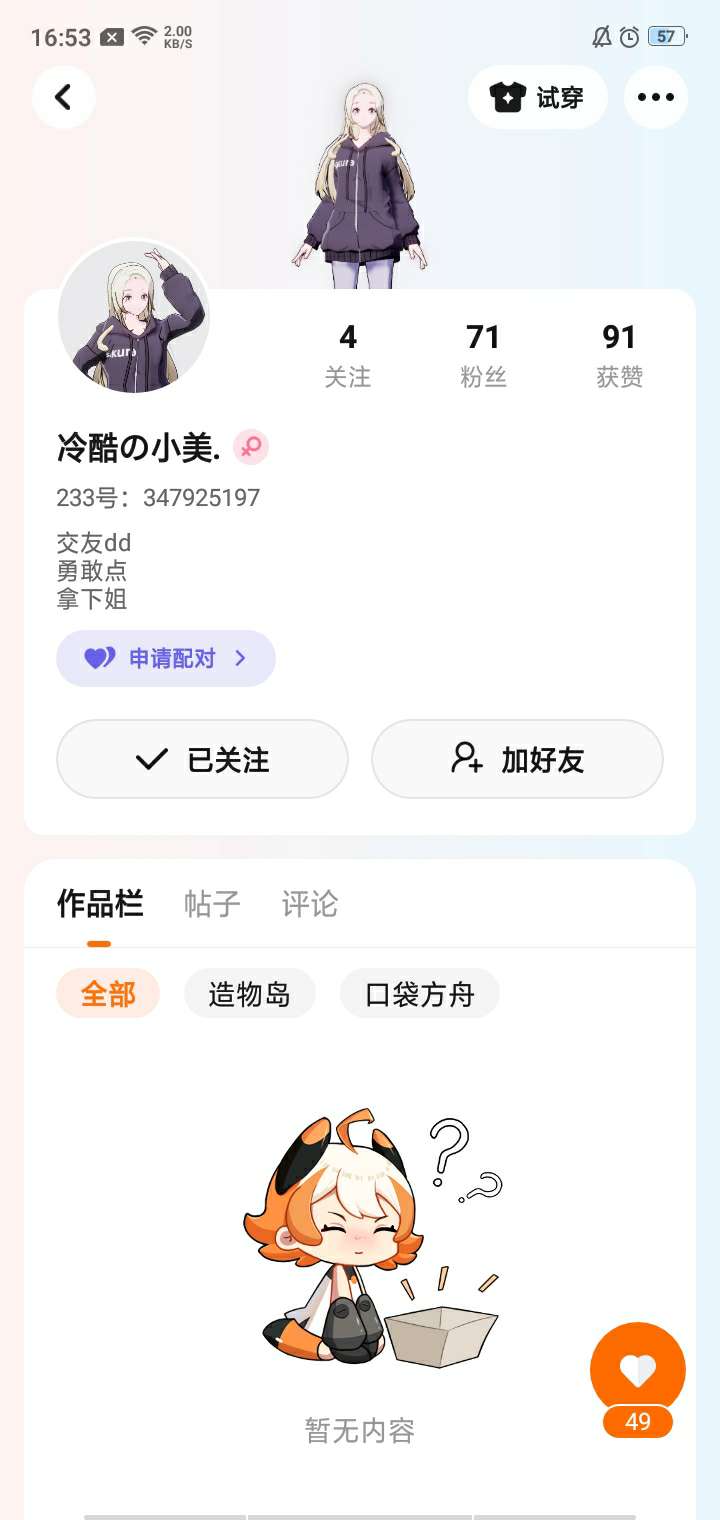The image size is (720, 1520).
Task: Unfollow via the 已关注 button
Action: [x=202, y=759]
